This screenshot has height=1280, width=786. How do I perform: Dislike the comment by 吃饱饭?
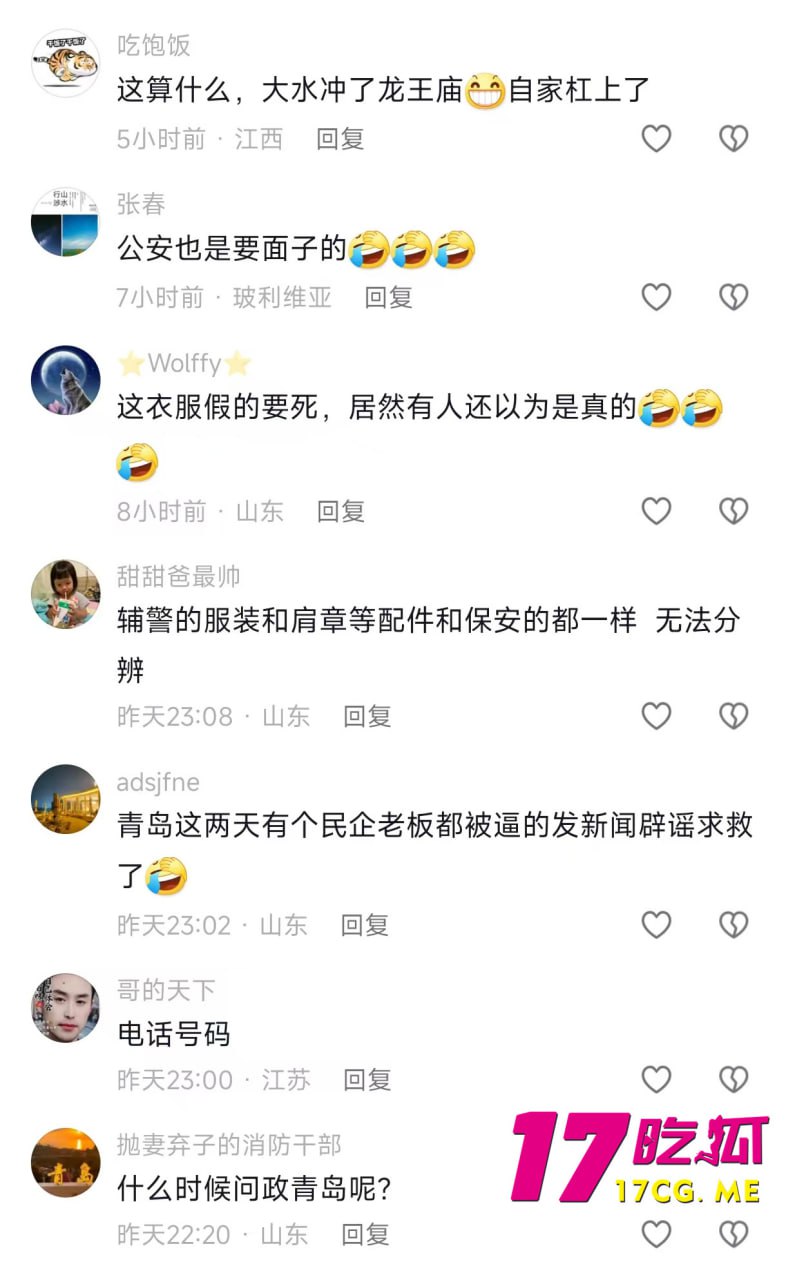pyautogui.click(x=734, y=139)
